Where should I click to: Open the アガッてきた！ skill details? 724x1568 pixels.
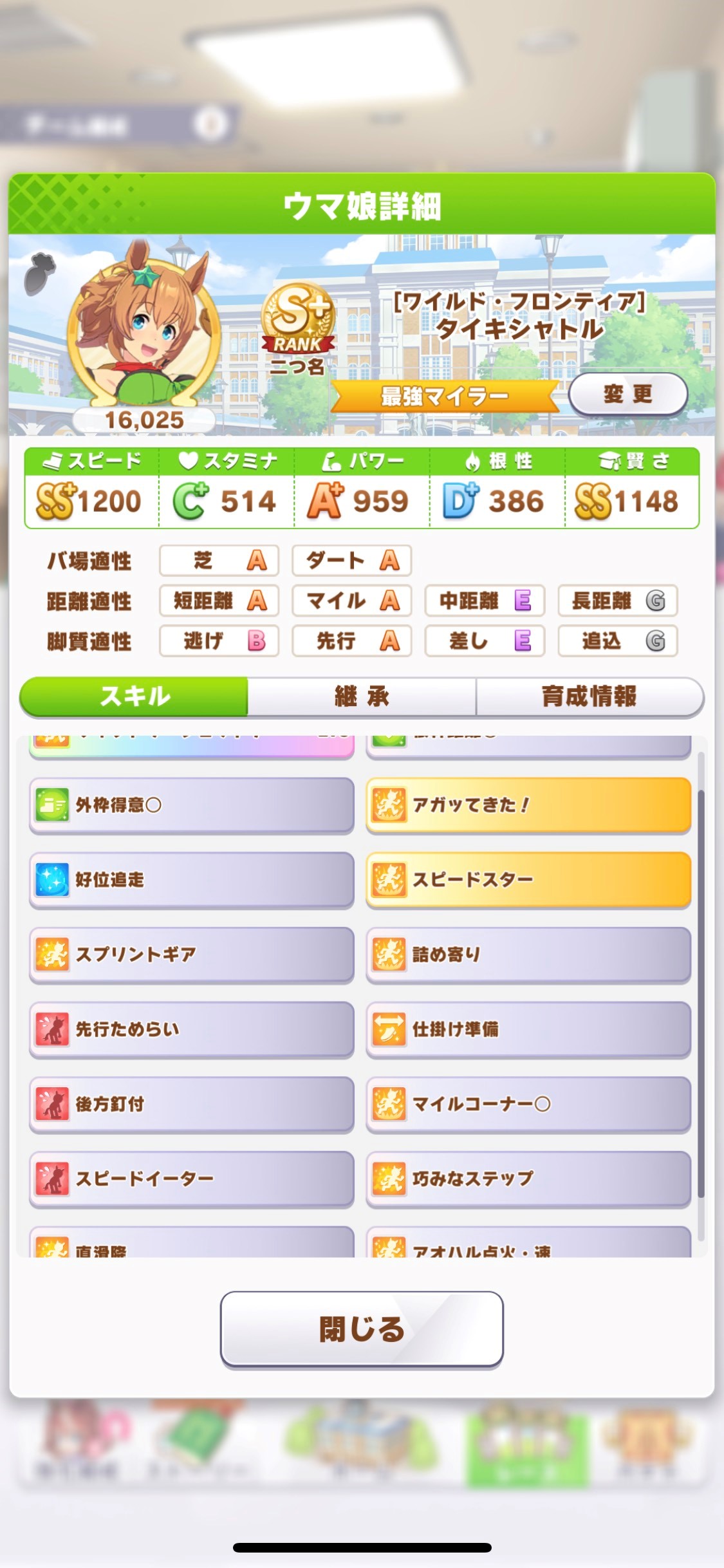coord(528,805)
